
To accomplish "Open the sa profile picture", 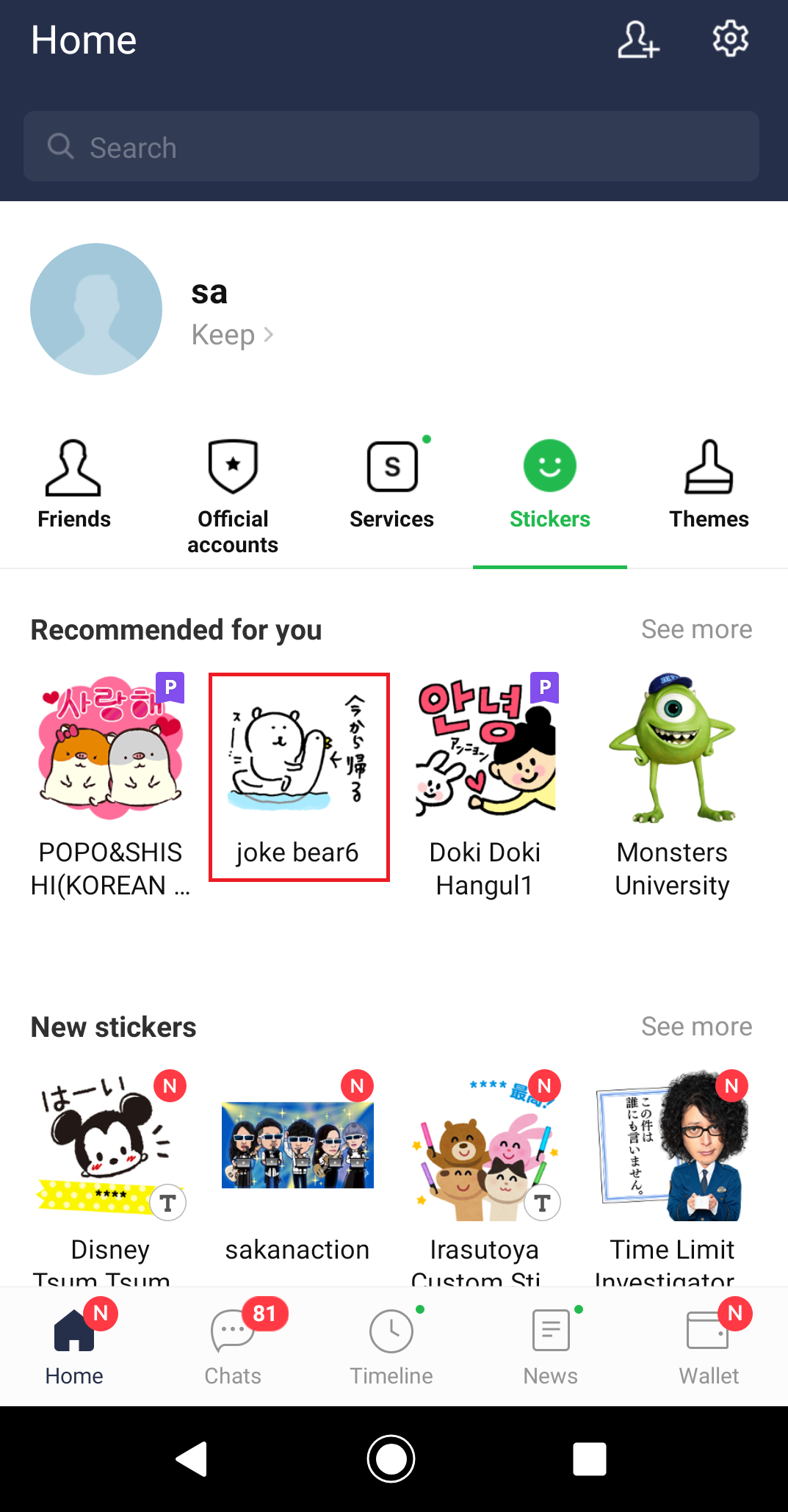I will click(x=96, y=309).
